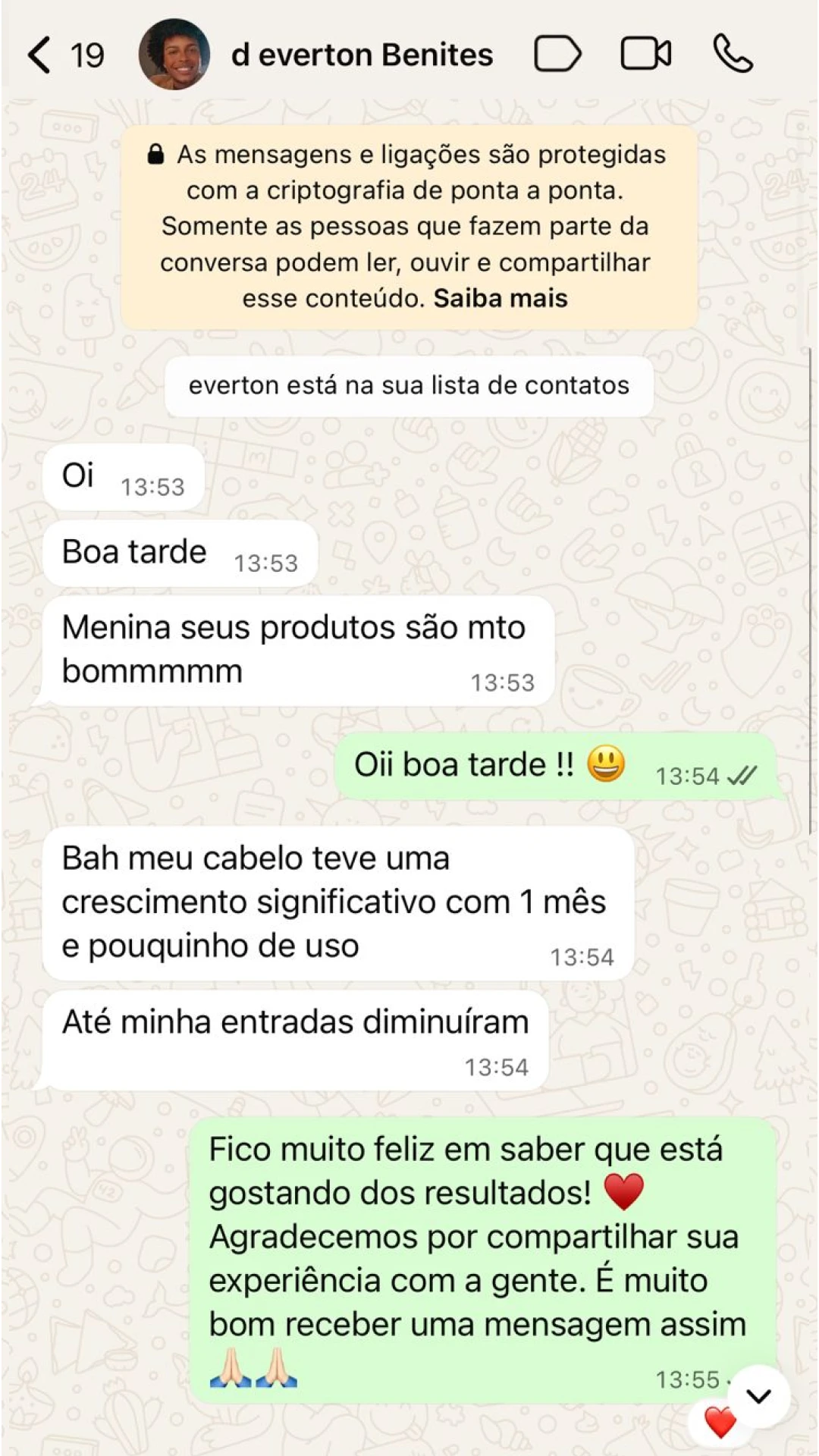The width and height of the screenshot is (819, 1456).
Task: Start a voice call with everton
Action: click(733, 55)
